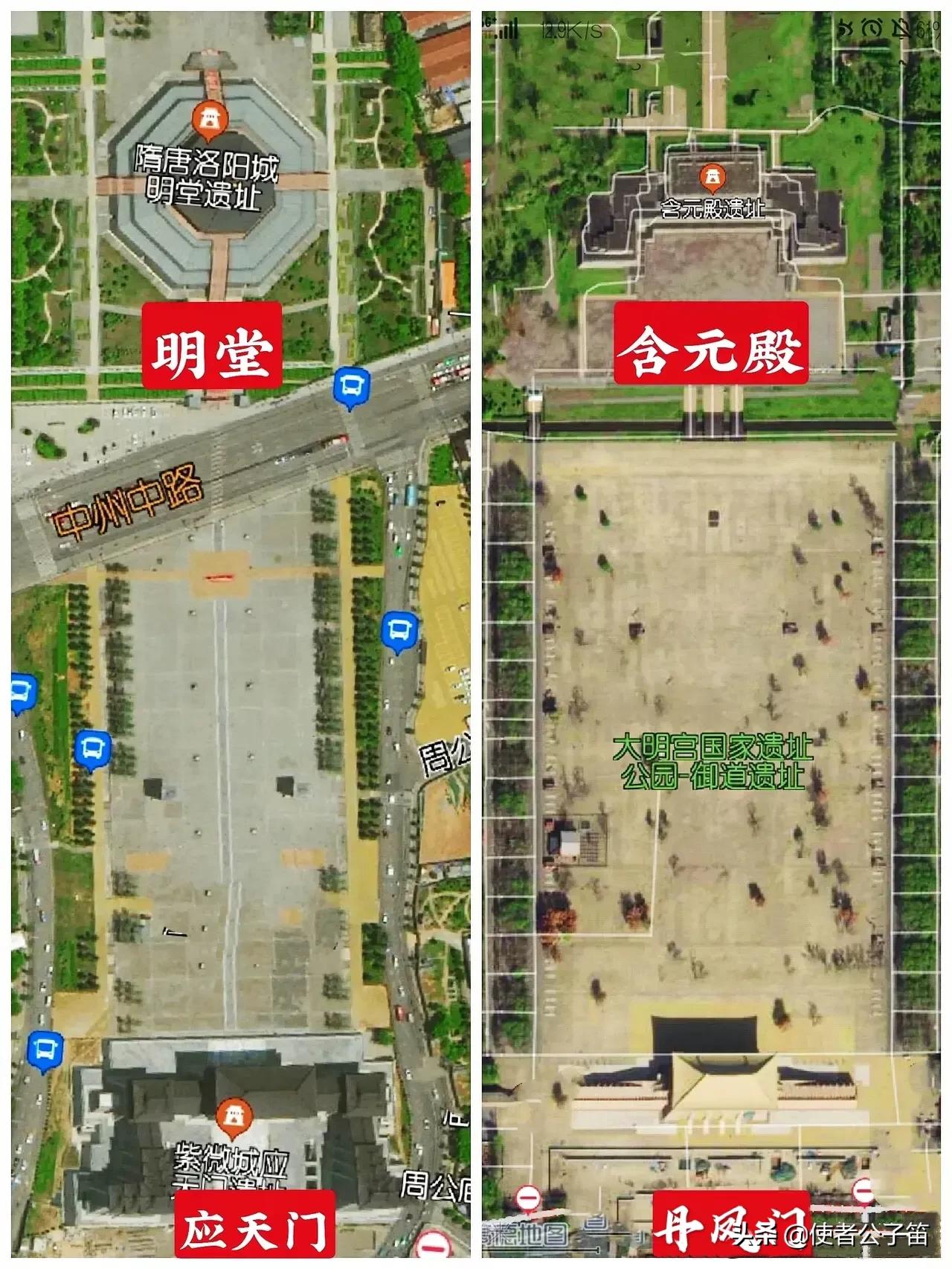Tap the no-entry marker left of 丹凤门
The image size is (952, 1269).
point(528,1198)
